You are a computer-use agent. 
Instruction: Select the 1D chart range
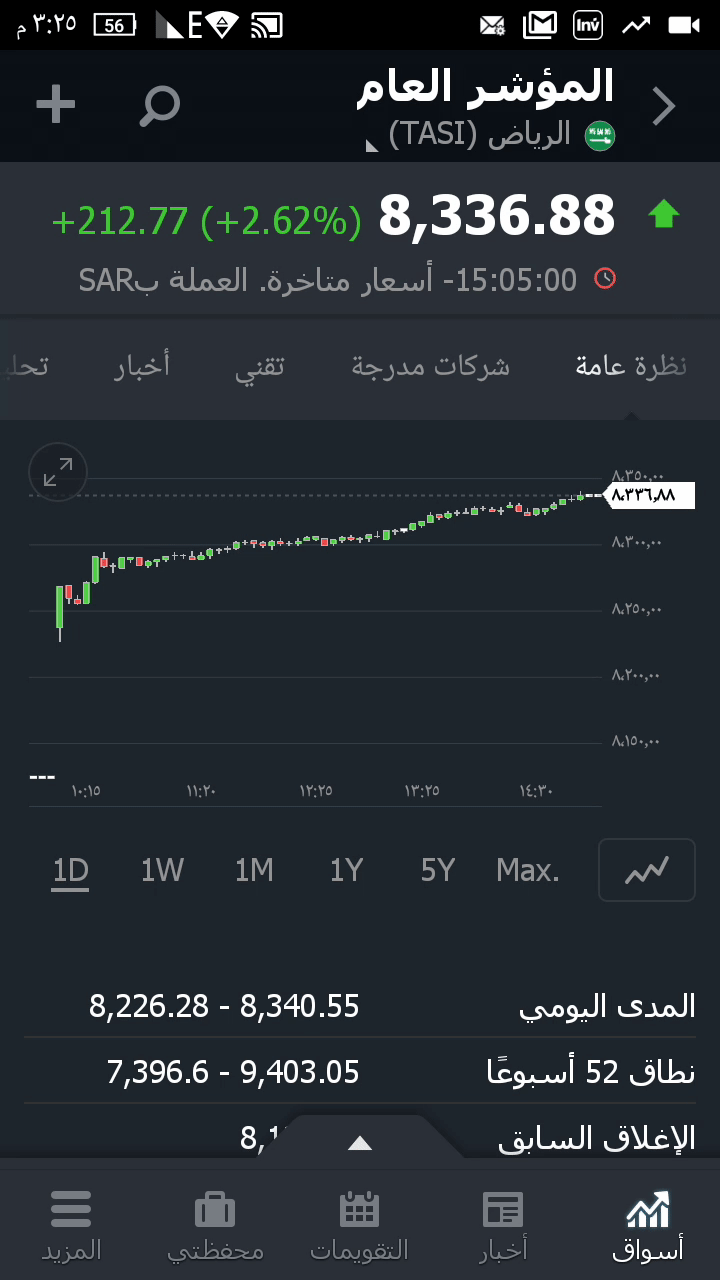click(71, 871)
